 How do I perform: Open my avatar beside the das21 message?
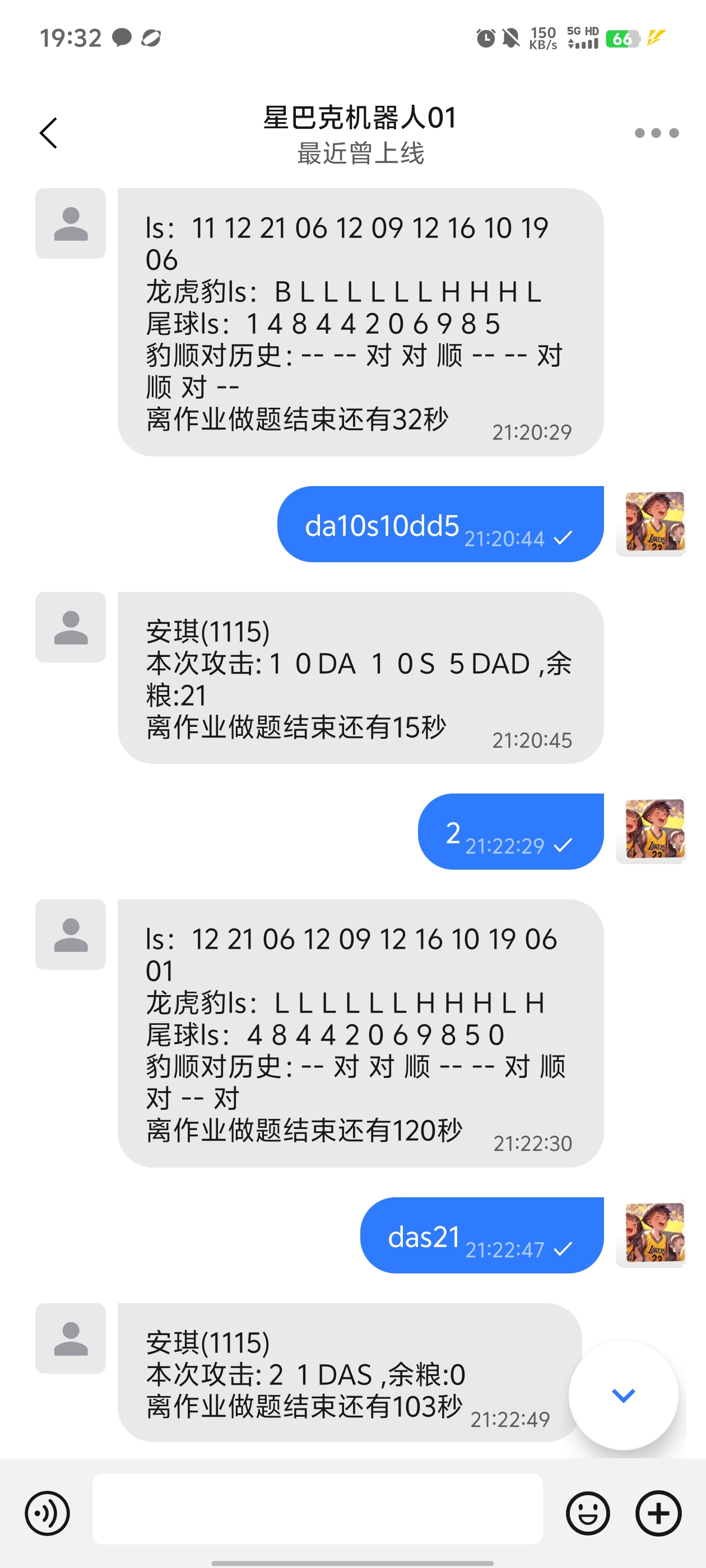pos(654,1233)
